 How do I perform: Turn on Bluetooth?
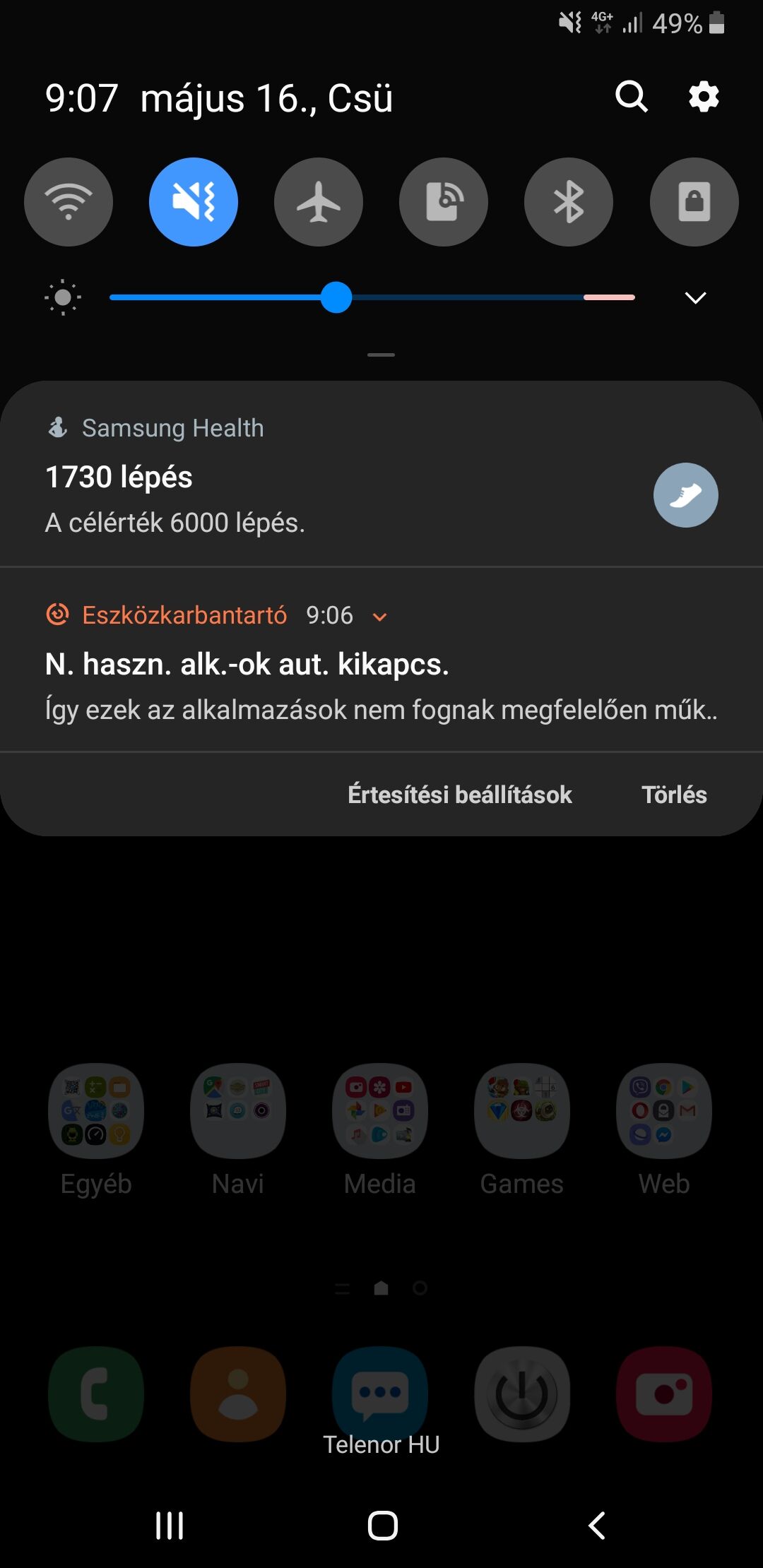click(569, 202)
